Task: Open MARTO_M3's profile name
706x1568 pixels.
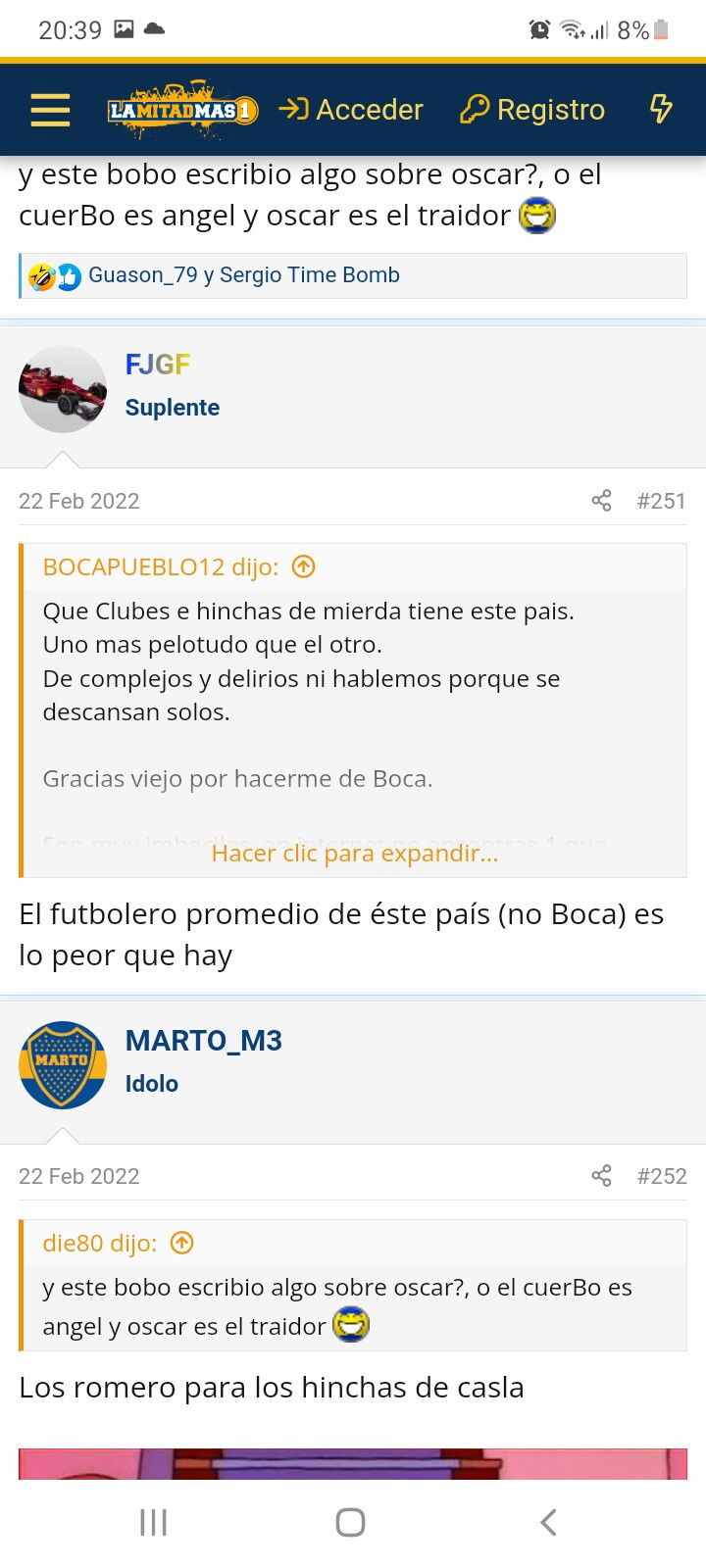Action: point(204,1041)
